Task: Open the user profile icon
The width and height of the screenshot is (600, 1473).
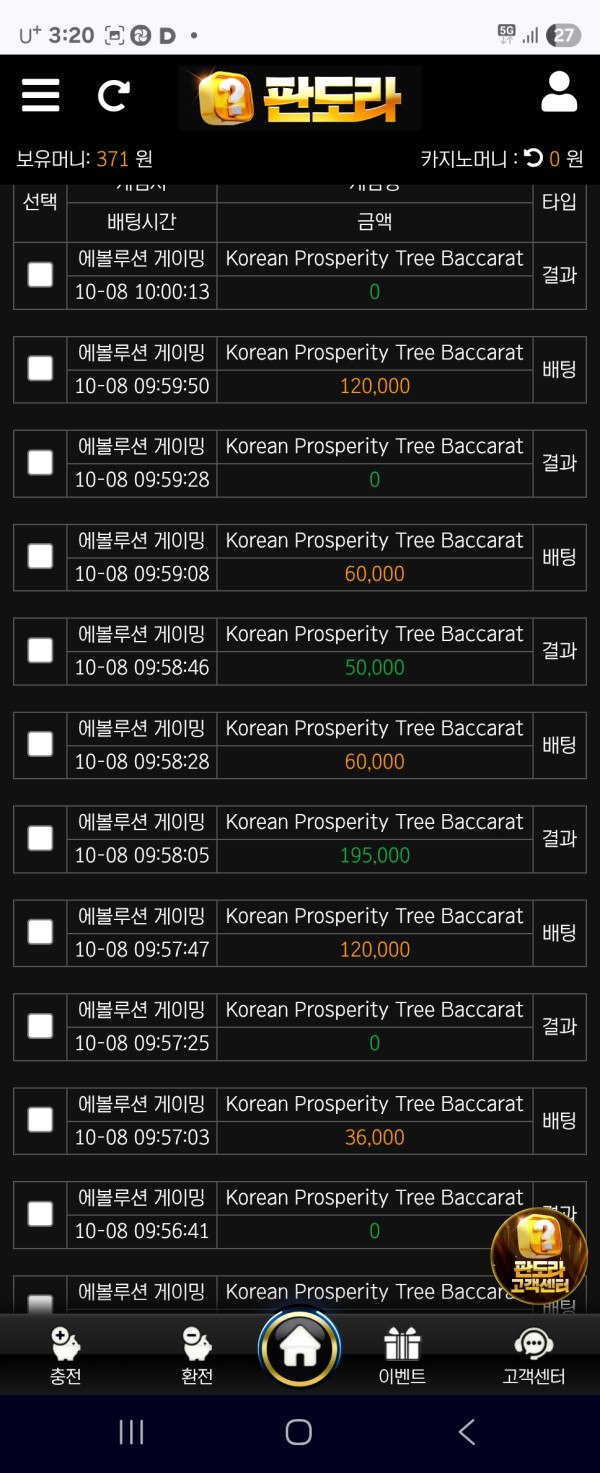Action: click(559, 92)
